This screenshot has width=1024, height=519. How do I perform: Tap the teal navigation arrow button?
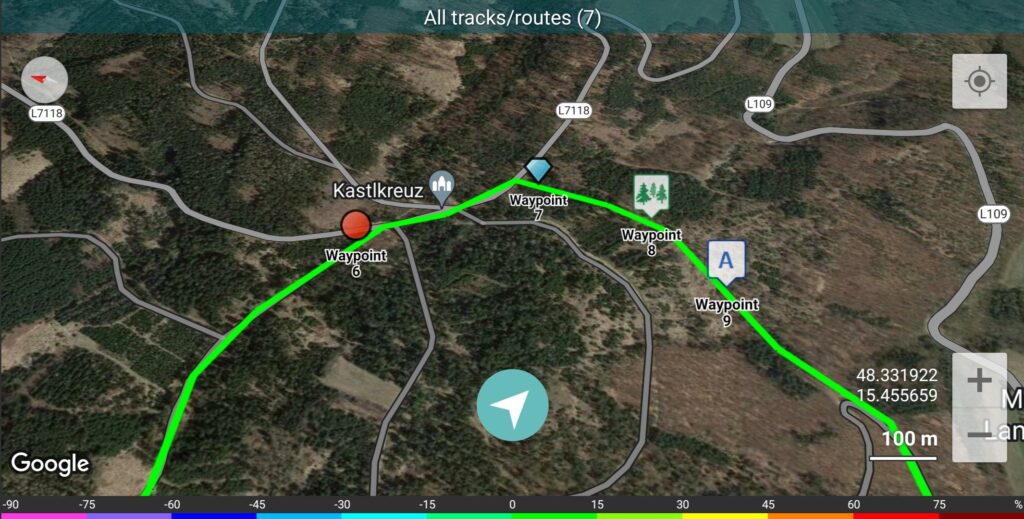[x=512, y=406]
